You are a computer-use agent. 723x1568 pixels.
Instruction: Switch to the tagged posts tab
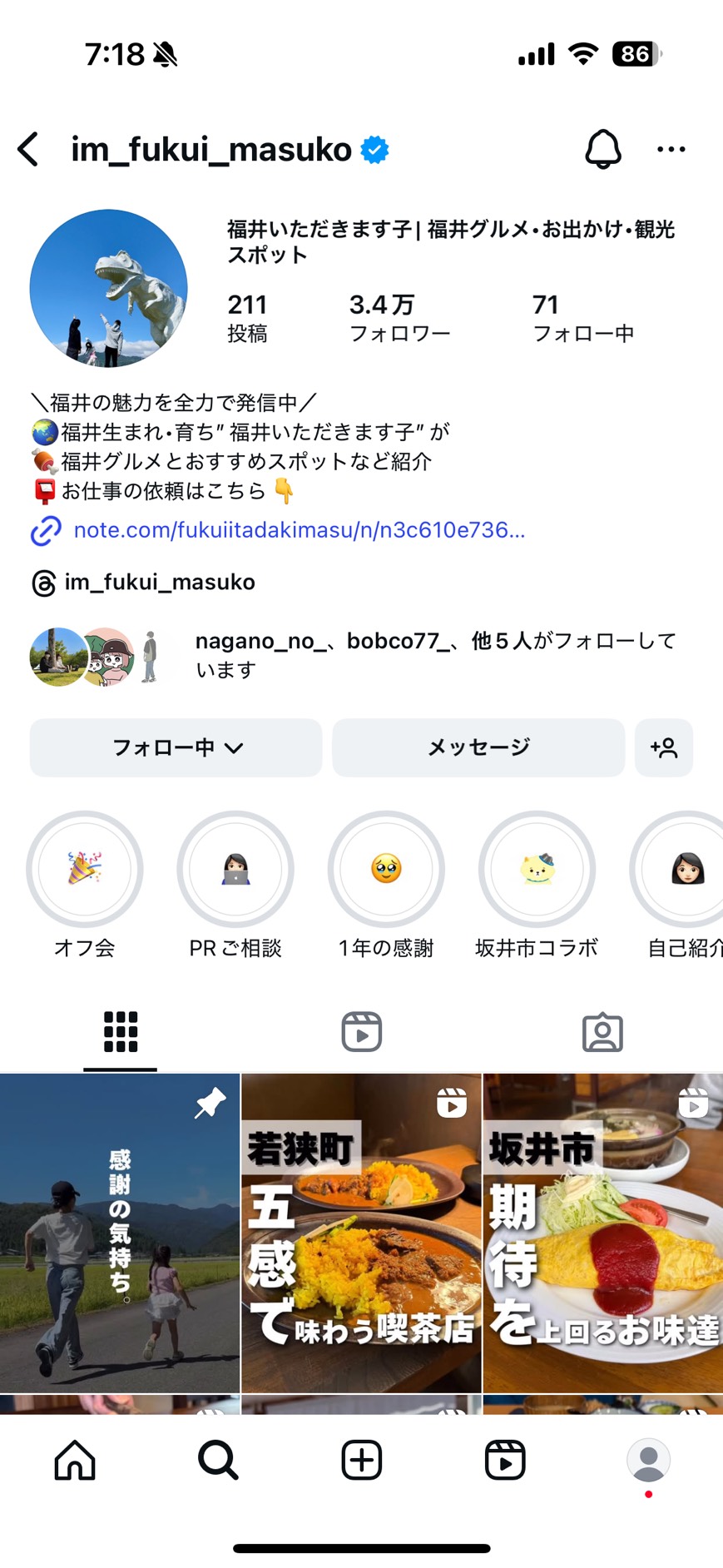click(602, 1032)
